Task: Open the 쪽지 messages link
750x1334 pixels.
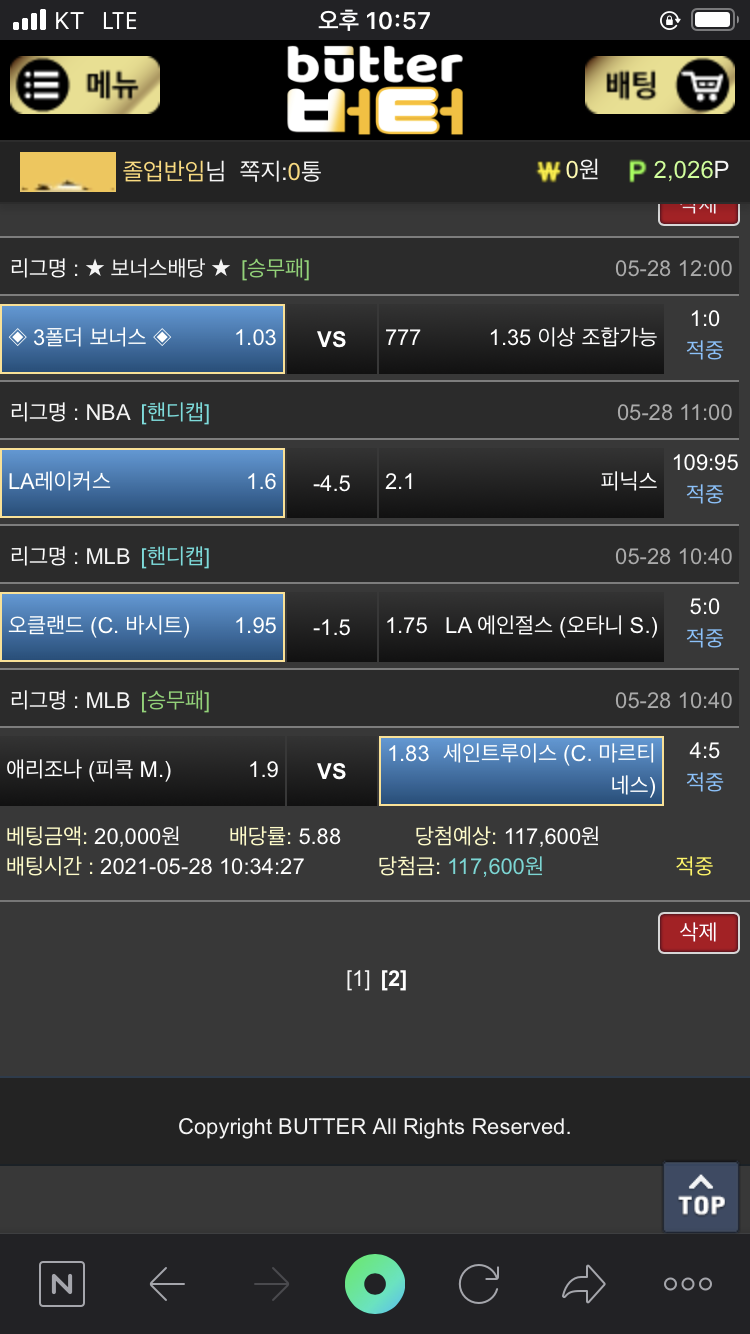Action: pyautogui.click(x=280, y=171)
